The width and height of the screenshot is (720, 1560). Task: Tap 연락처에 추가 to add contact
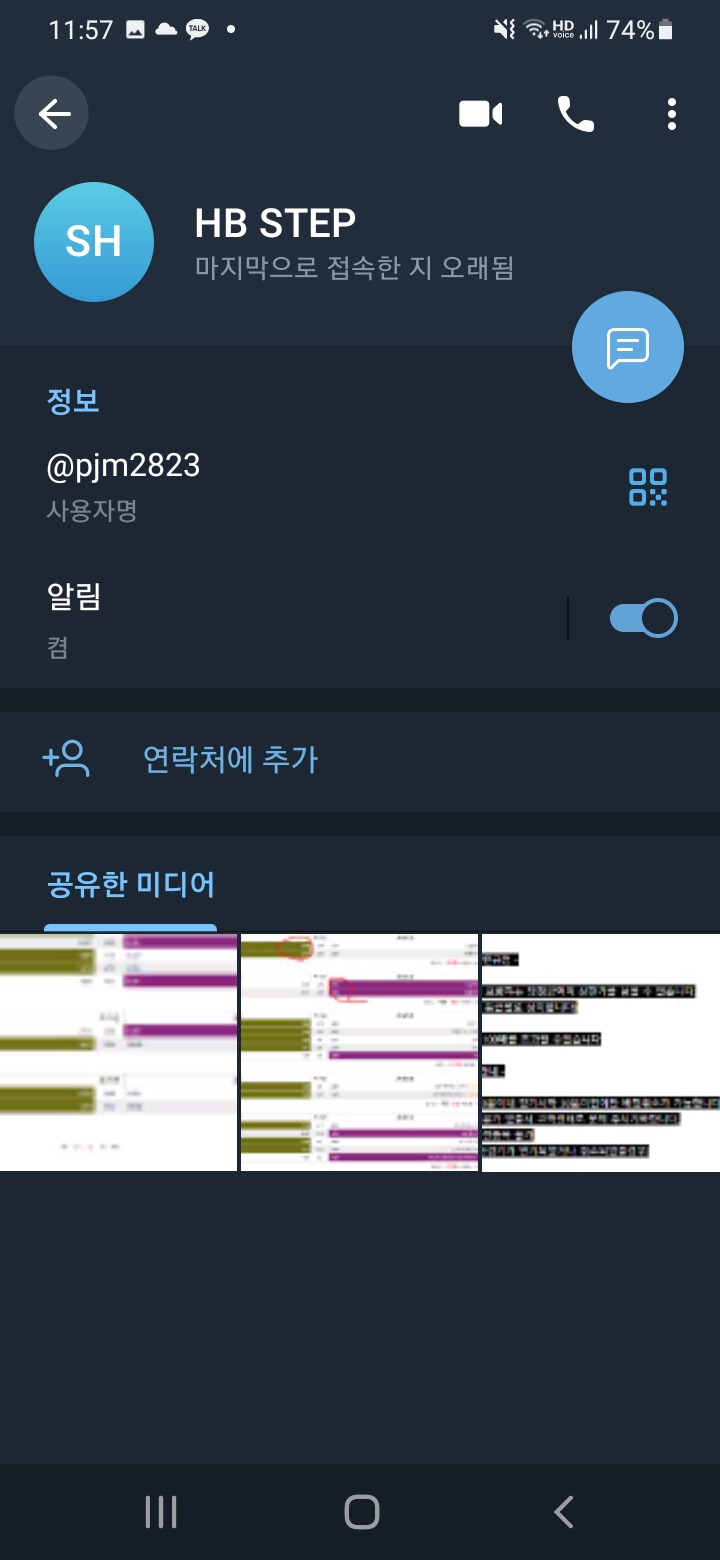point(230,759)
